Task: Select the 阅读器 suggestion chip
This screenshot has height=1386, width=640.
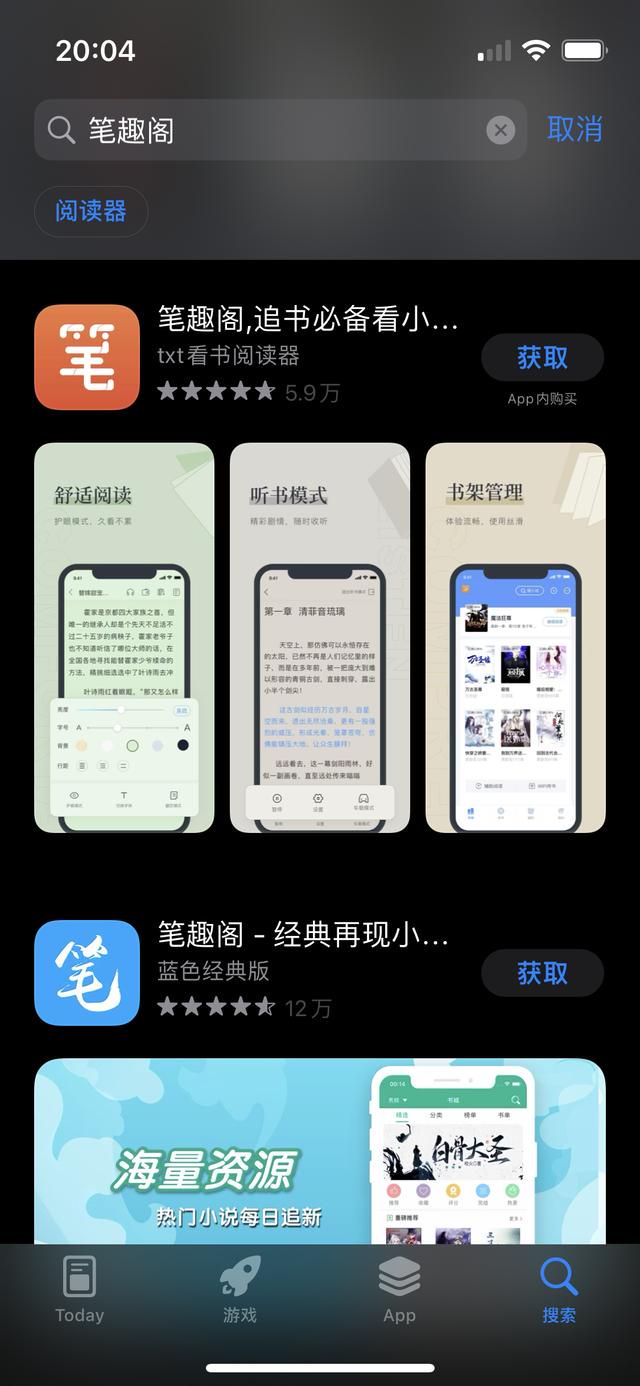Action: pyautogui.click(x=91, y=212)
